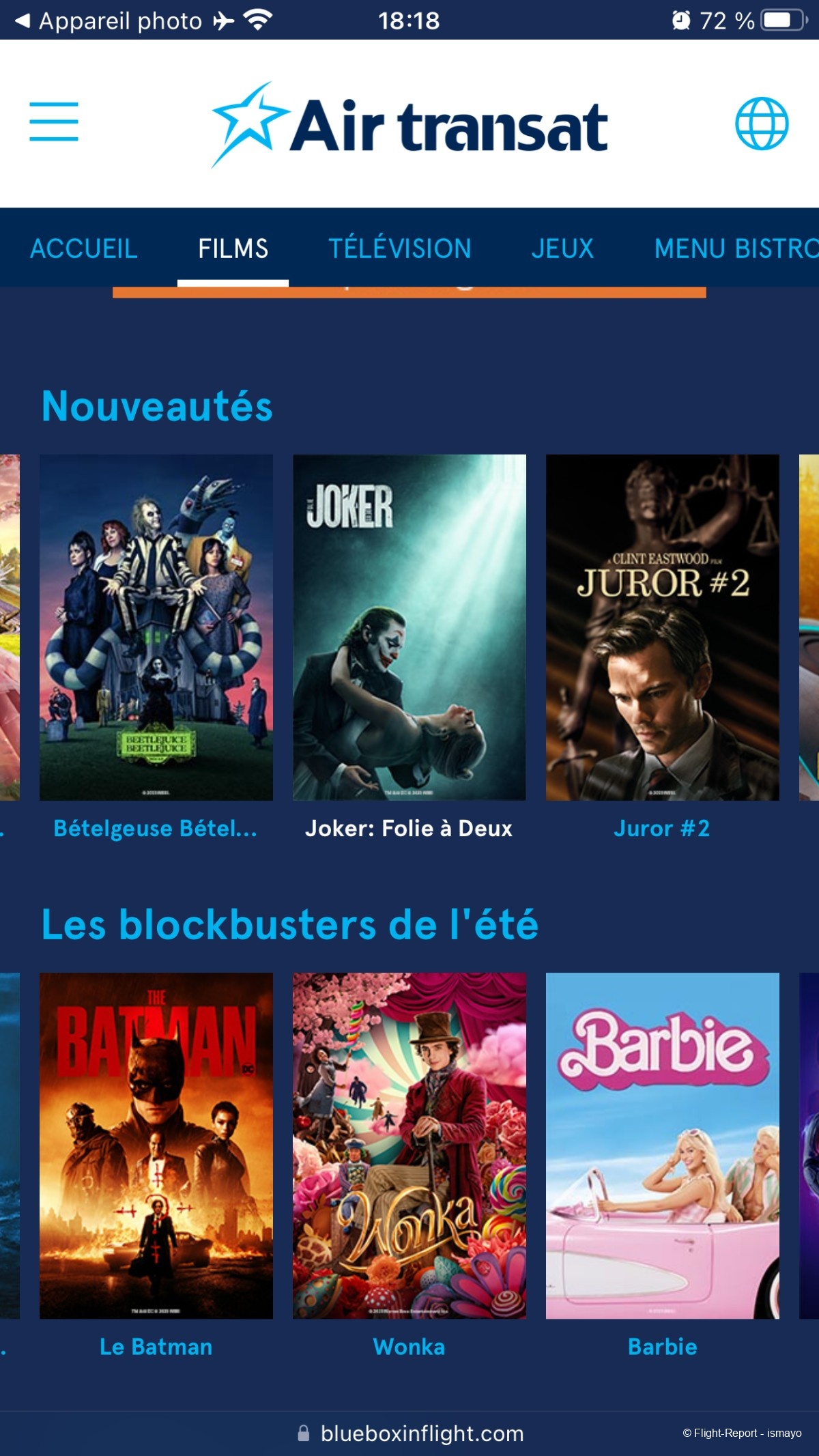Viewport: 819px width, 1456px height.
Task: Open Joker: Folie à Deux movie
Action: click(x=409, y=627)
